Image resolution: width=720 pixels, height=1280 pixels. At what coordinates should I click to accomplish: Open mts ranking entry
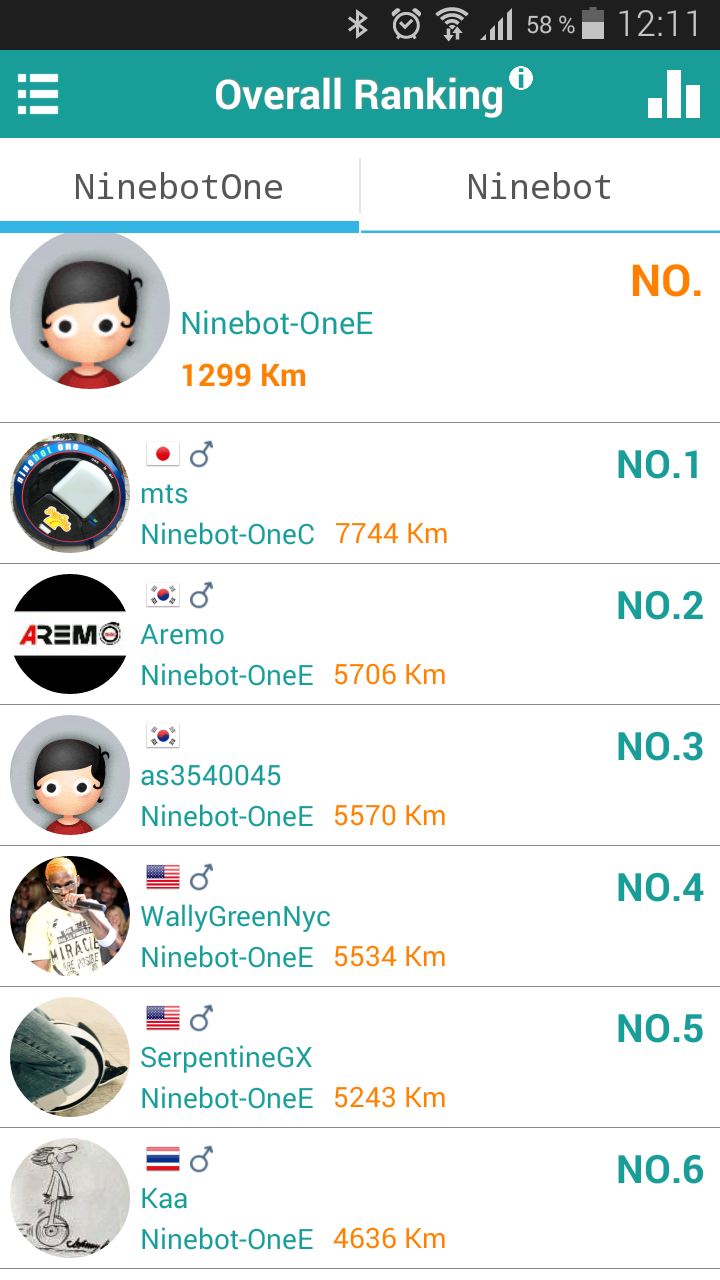point(360,494)
